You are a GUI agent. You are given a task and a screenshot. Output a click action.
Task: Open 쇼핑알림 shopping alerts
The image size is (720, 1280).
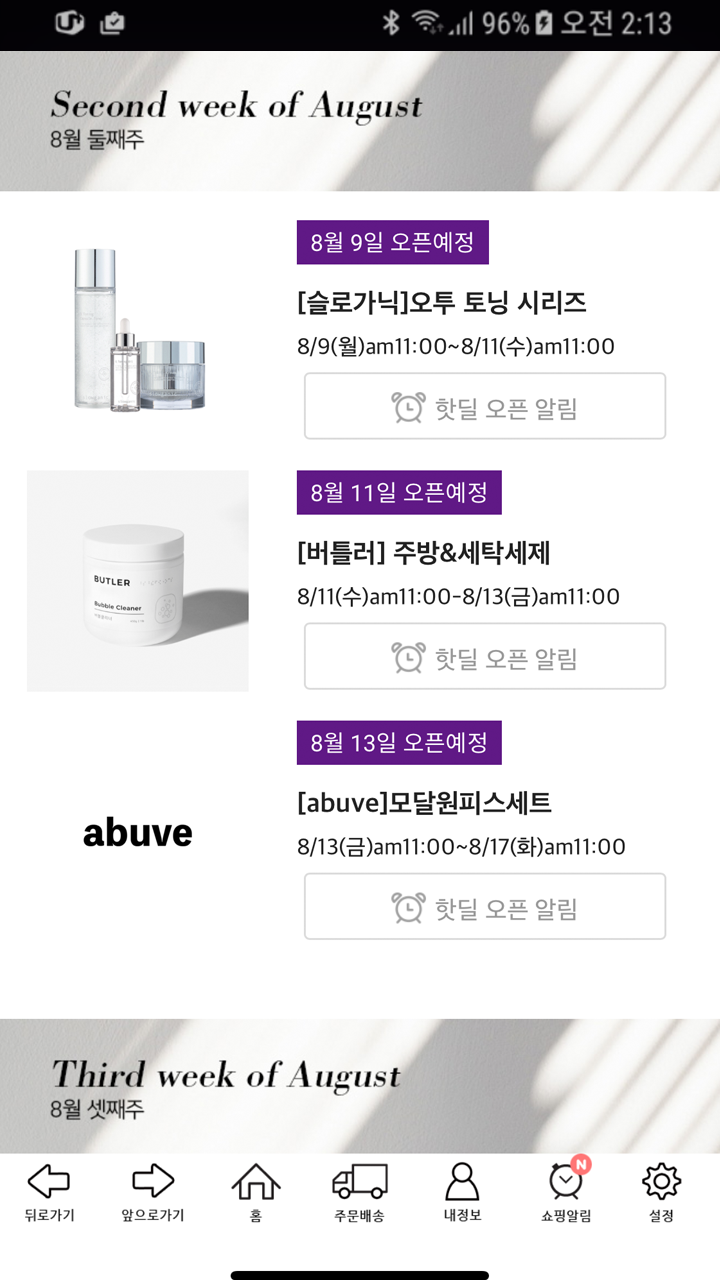pyautogui.click(x=566, y=1192)
